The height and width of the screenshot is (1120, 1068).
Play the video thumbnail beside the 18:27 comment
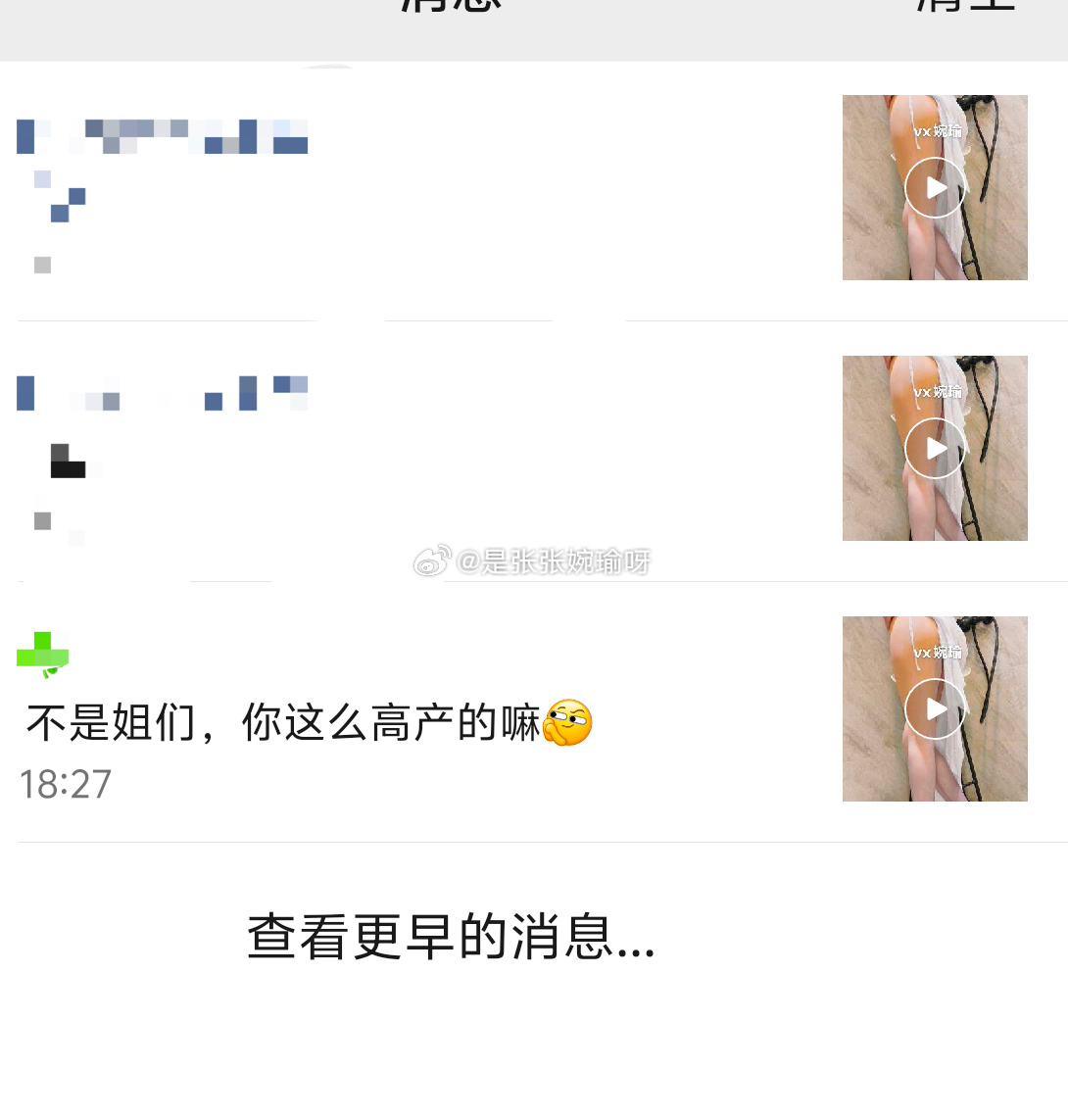935,708
